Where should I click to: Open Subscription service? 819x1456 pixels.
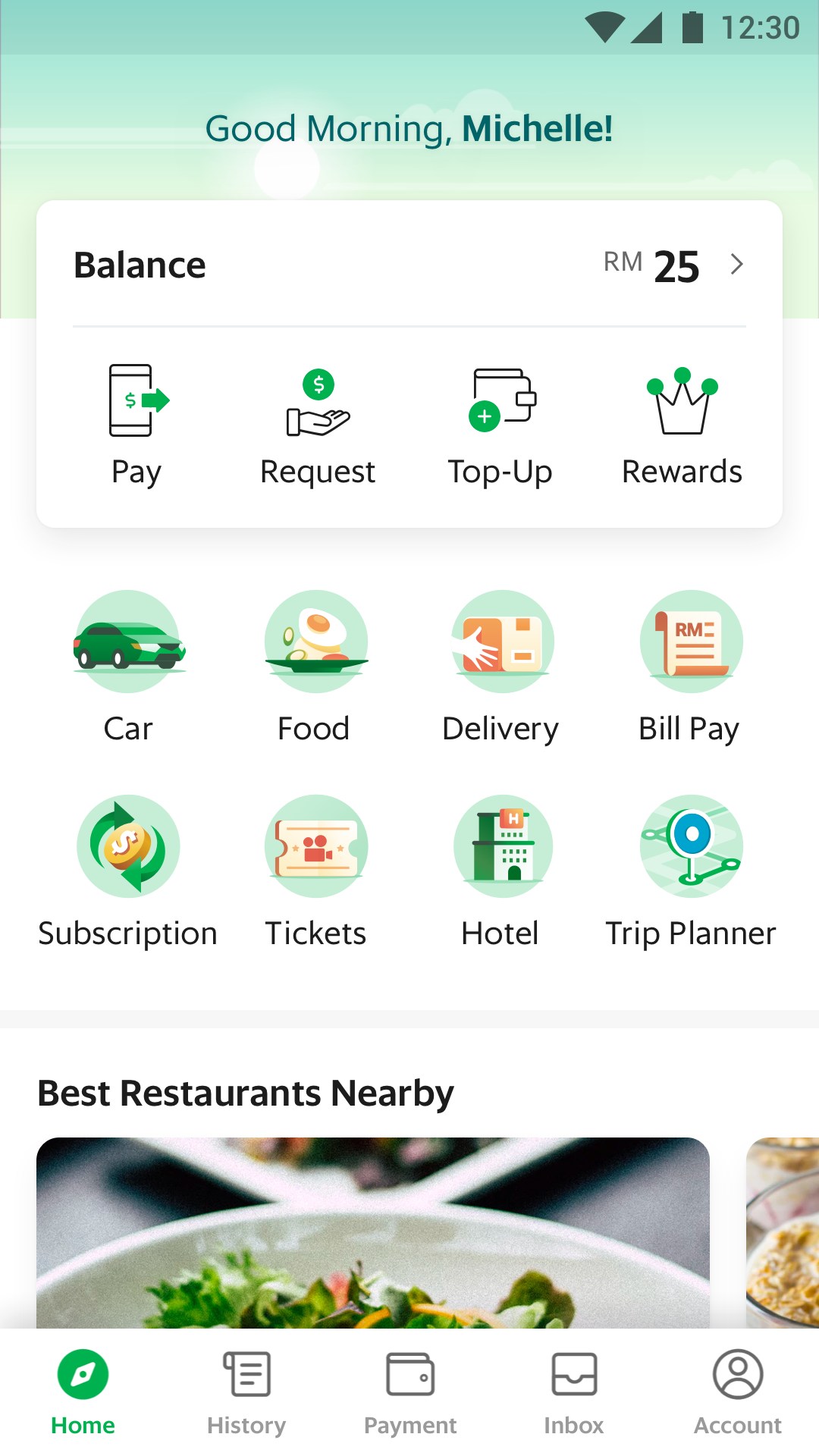(x=128, y=872)
